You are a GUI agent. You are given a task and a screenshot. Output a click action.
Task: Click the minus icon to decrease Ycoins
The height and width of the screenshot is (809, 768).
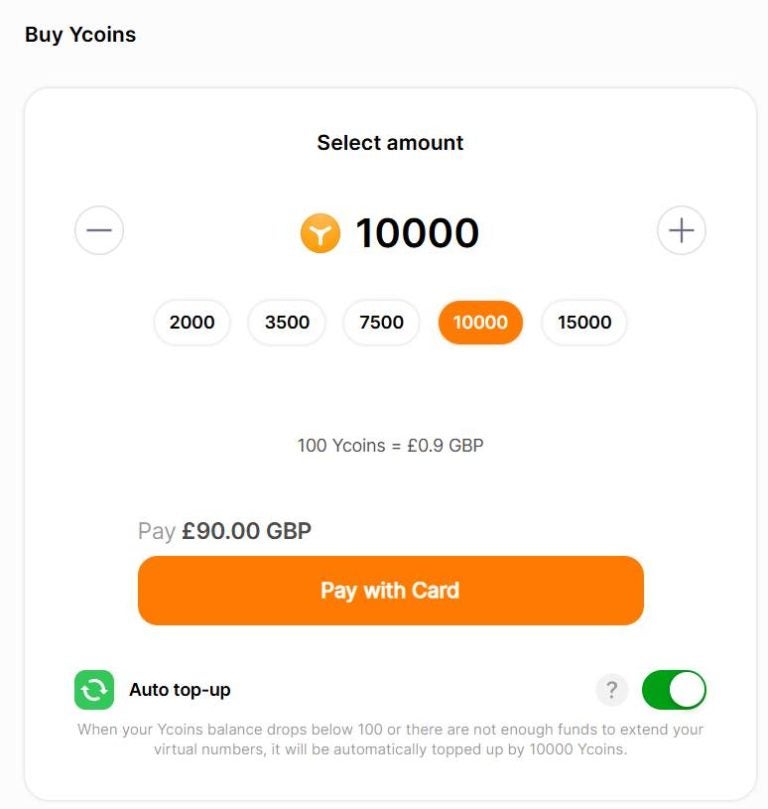click(98, 229)
